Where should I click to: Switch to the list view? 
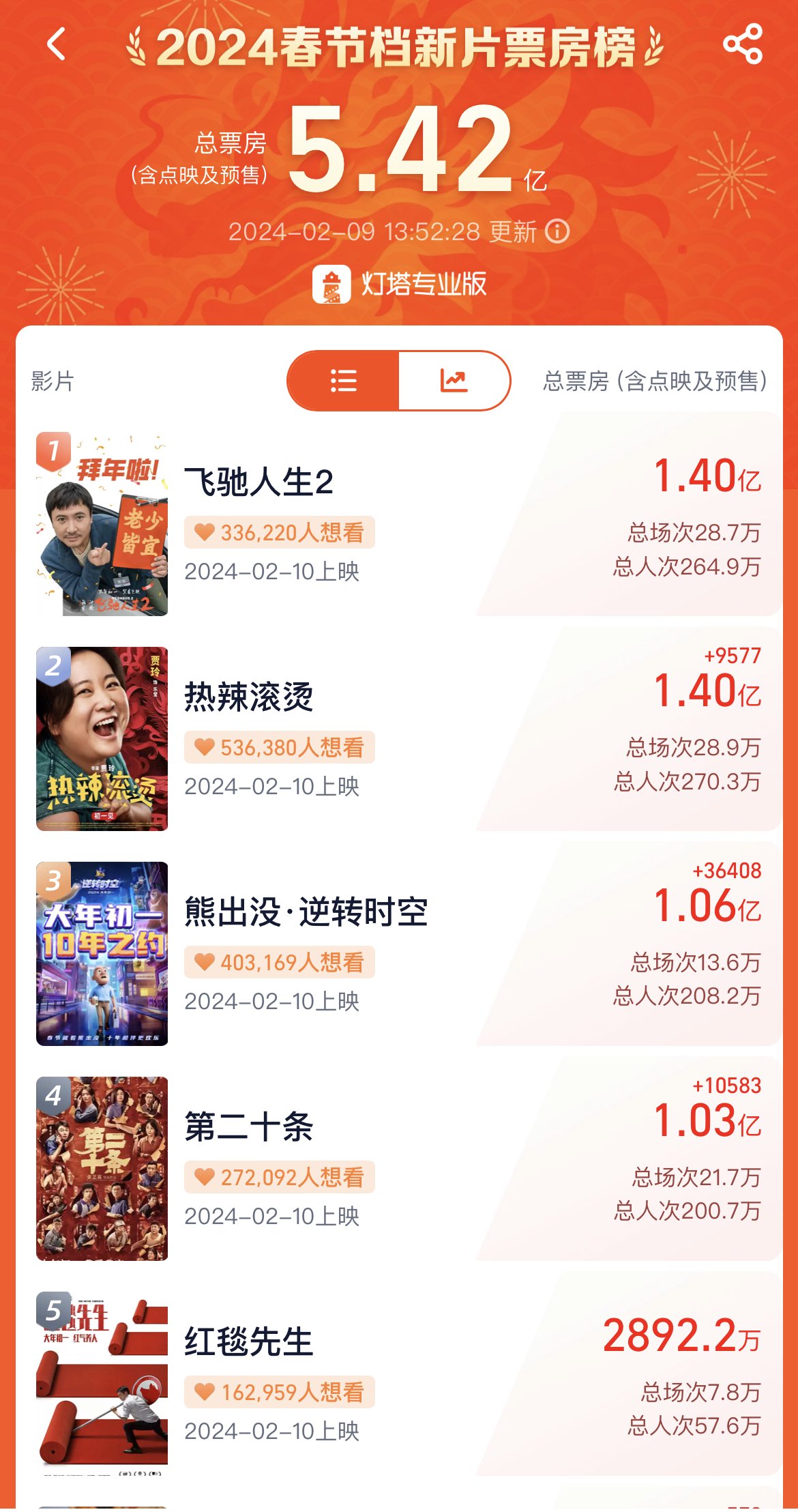click(343, 381)
